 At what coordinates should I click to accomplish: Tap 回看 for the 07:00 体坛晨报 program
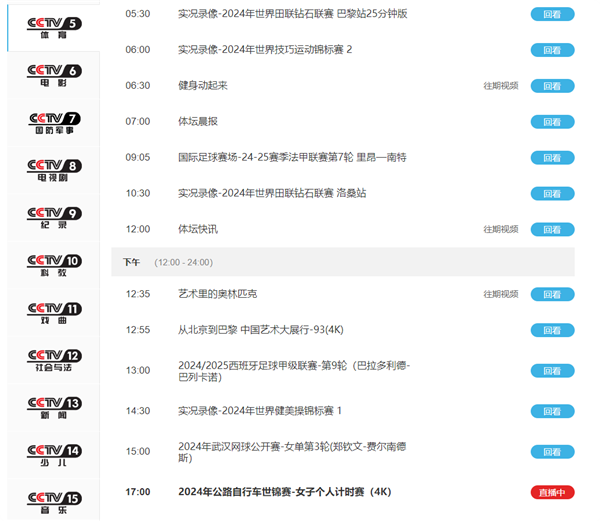pyautogui.click(x=552, y=122)
